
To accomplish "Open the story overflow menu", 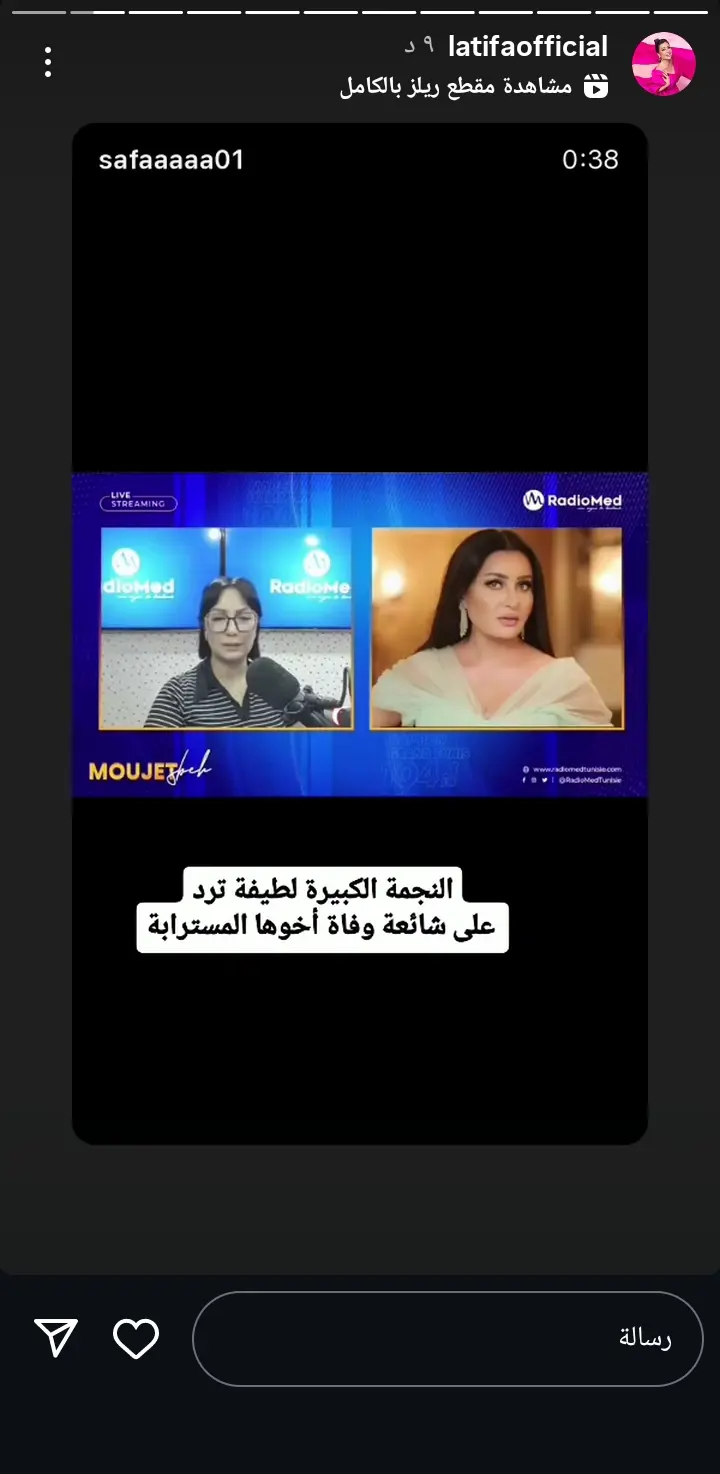I will [x=47, y=63].
